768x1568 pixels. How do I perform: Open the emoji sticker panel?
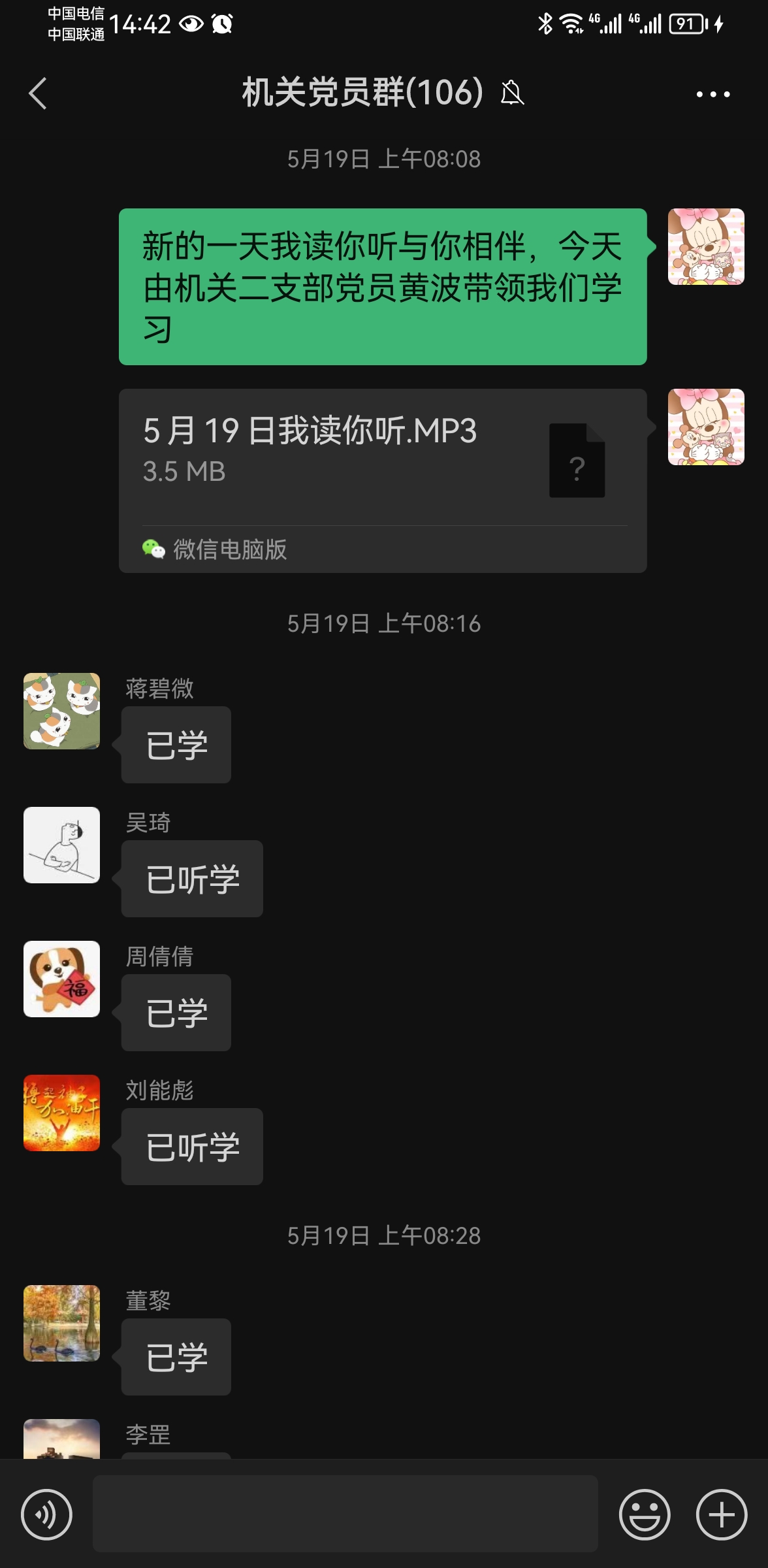(x=644, y=1514)
